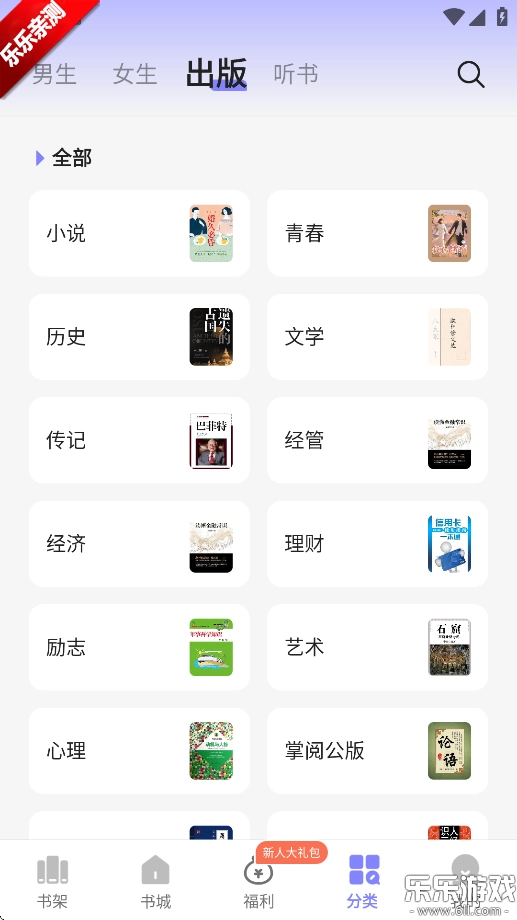Open the 理财 category card
This screenshot has width=517, height=920.
click(377, 544)
